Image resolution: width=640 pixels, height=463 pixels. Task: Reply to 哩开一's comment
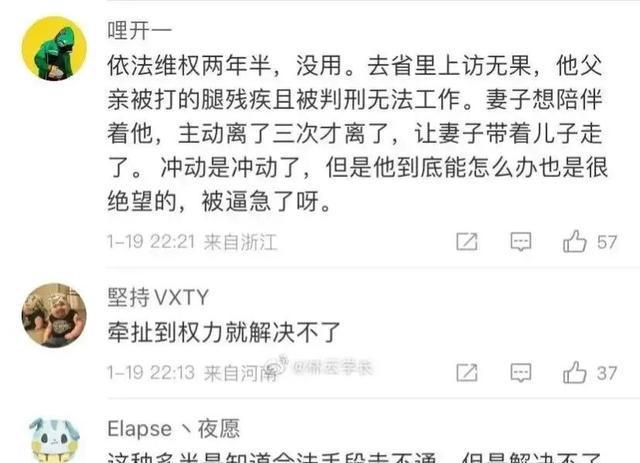pos(521,242)
